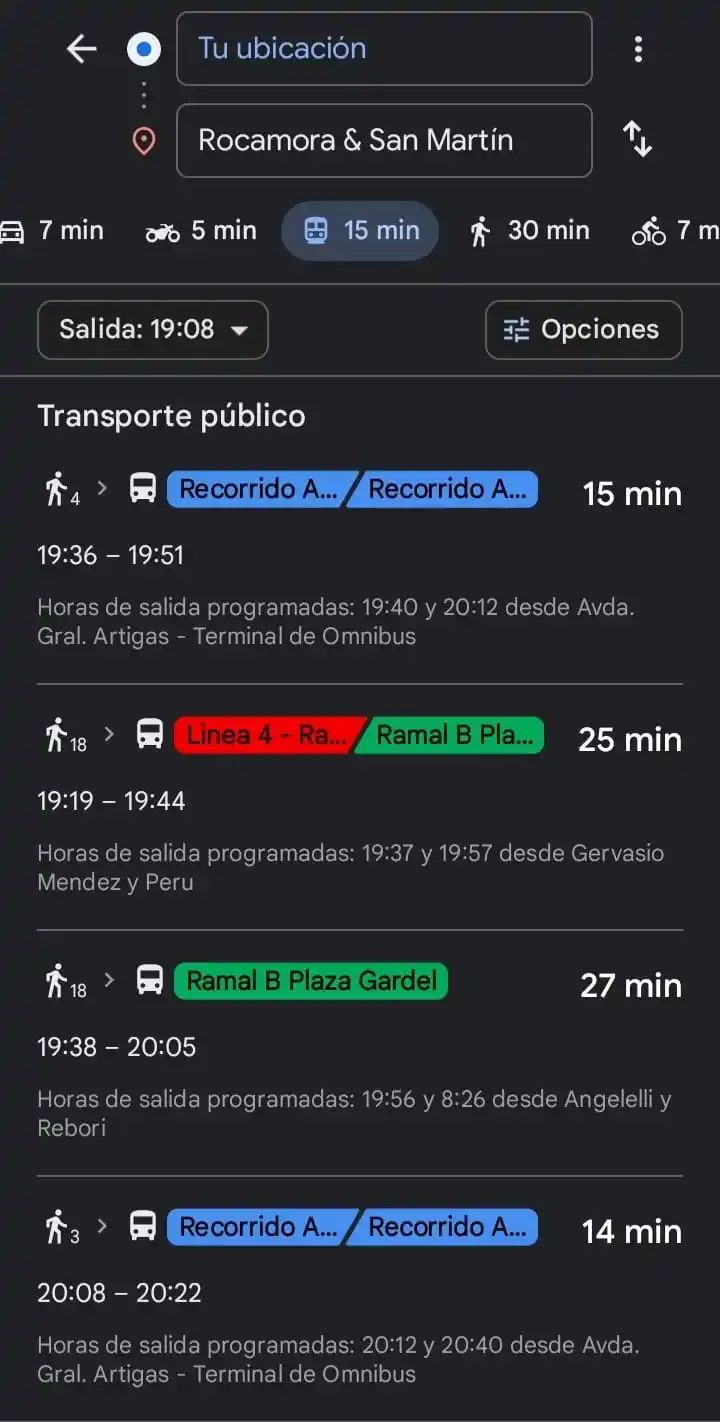720x1422 pixels.
Task: Click the red destination pin icon
Action: (x=143, y=140)
